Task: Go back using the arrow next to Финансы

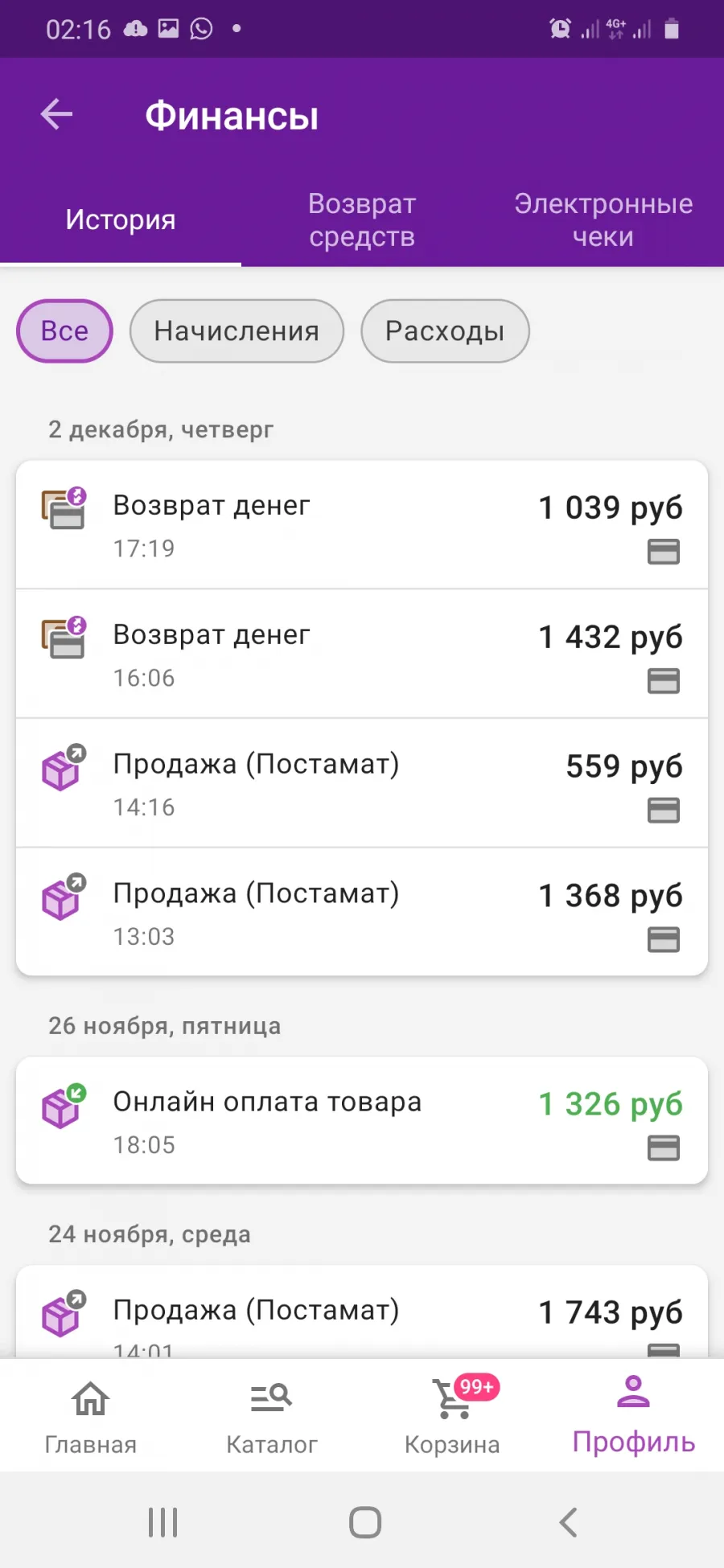Action: tap(57, 114)
